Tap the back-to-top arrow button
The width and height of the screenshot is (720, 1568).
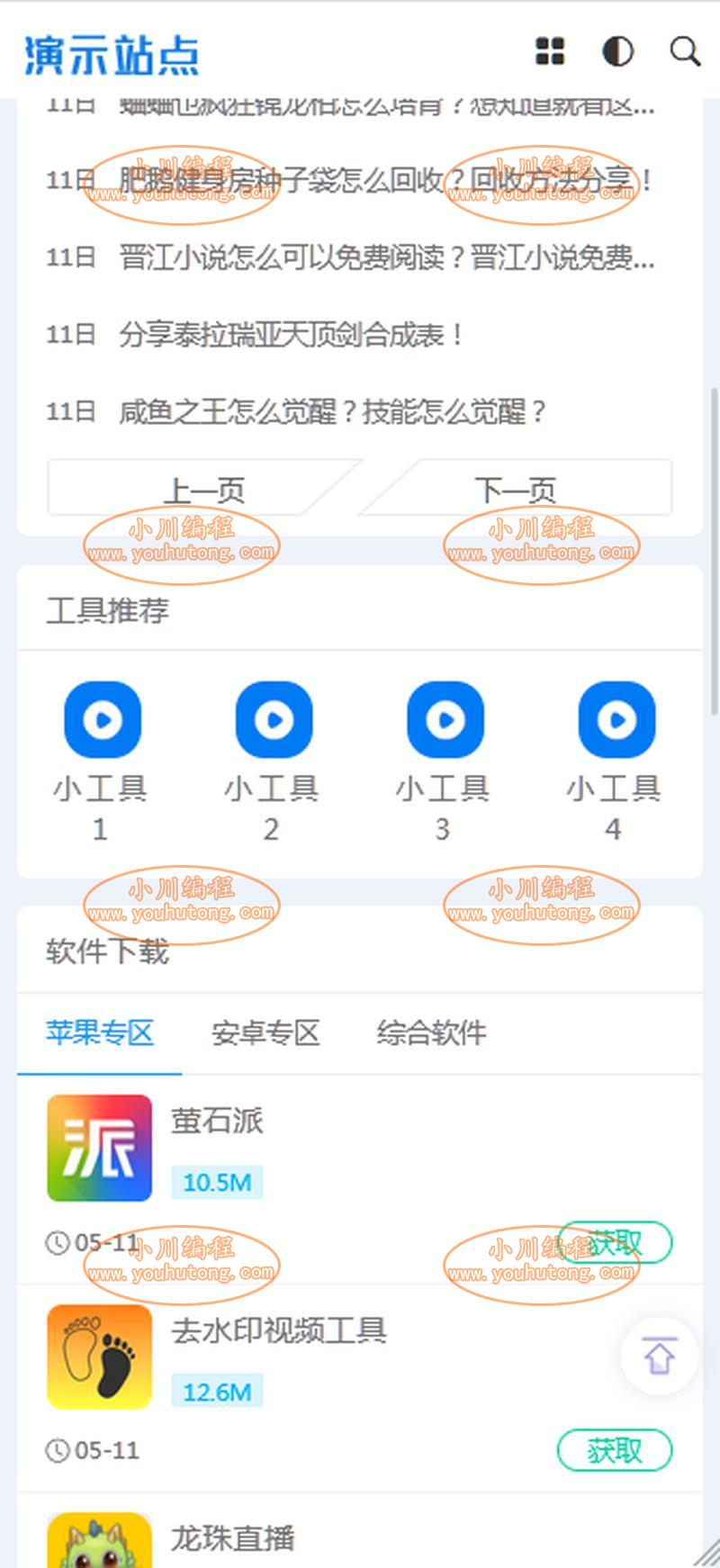click(x=660, y=1356)
